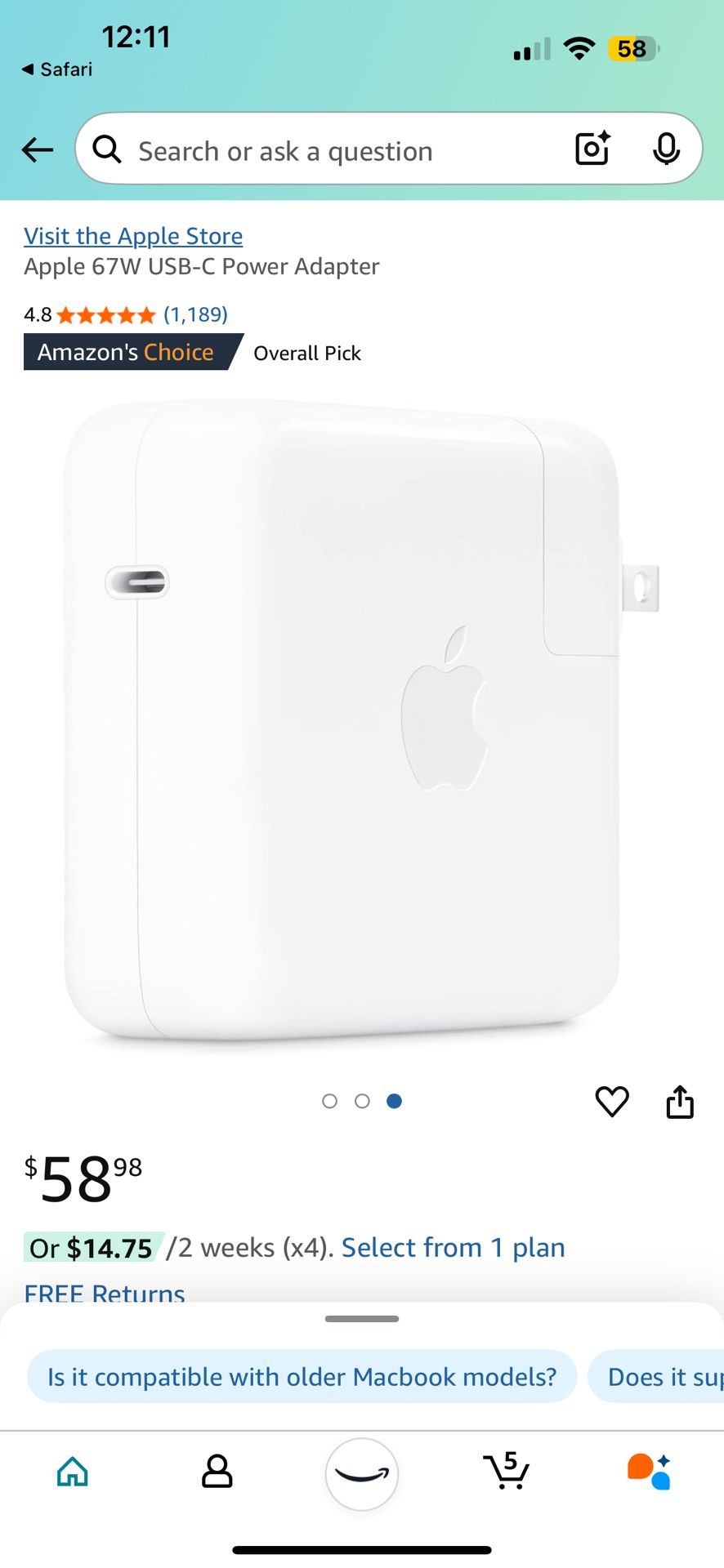Image resolution: width=724 pixels, height=1568 pixels.
Task: Tap the Amazon smile center button
Action: (x=362, y=1474)
